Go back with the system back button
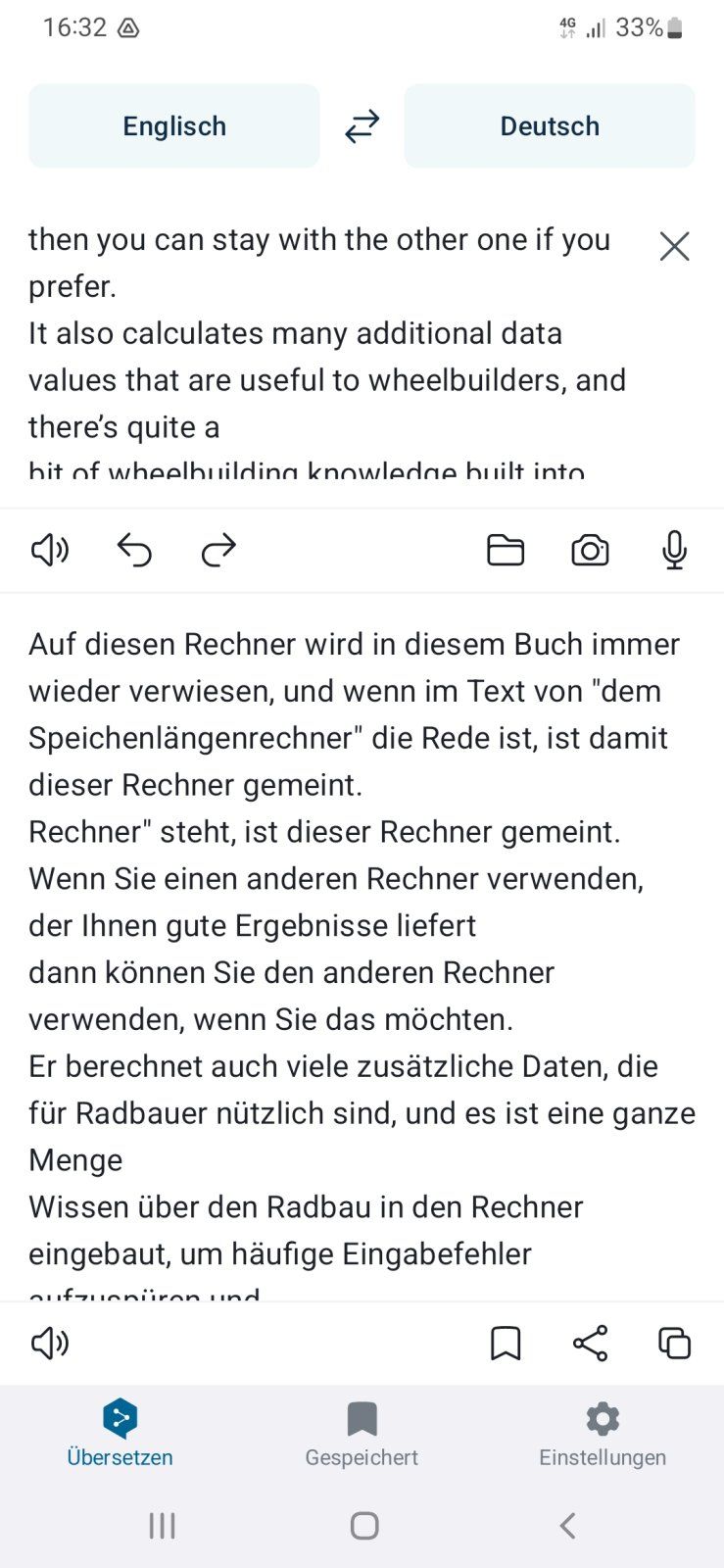This screenshot has height=1568, width=724. point(567,1525)
